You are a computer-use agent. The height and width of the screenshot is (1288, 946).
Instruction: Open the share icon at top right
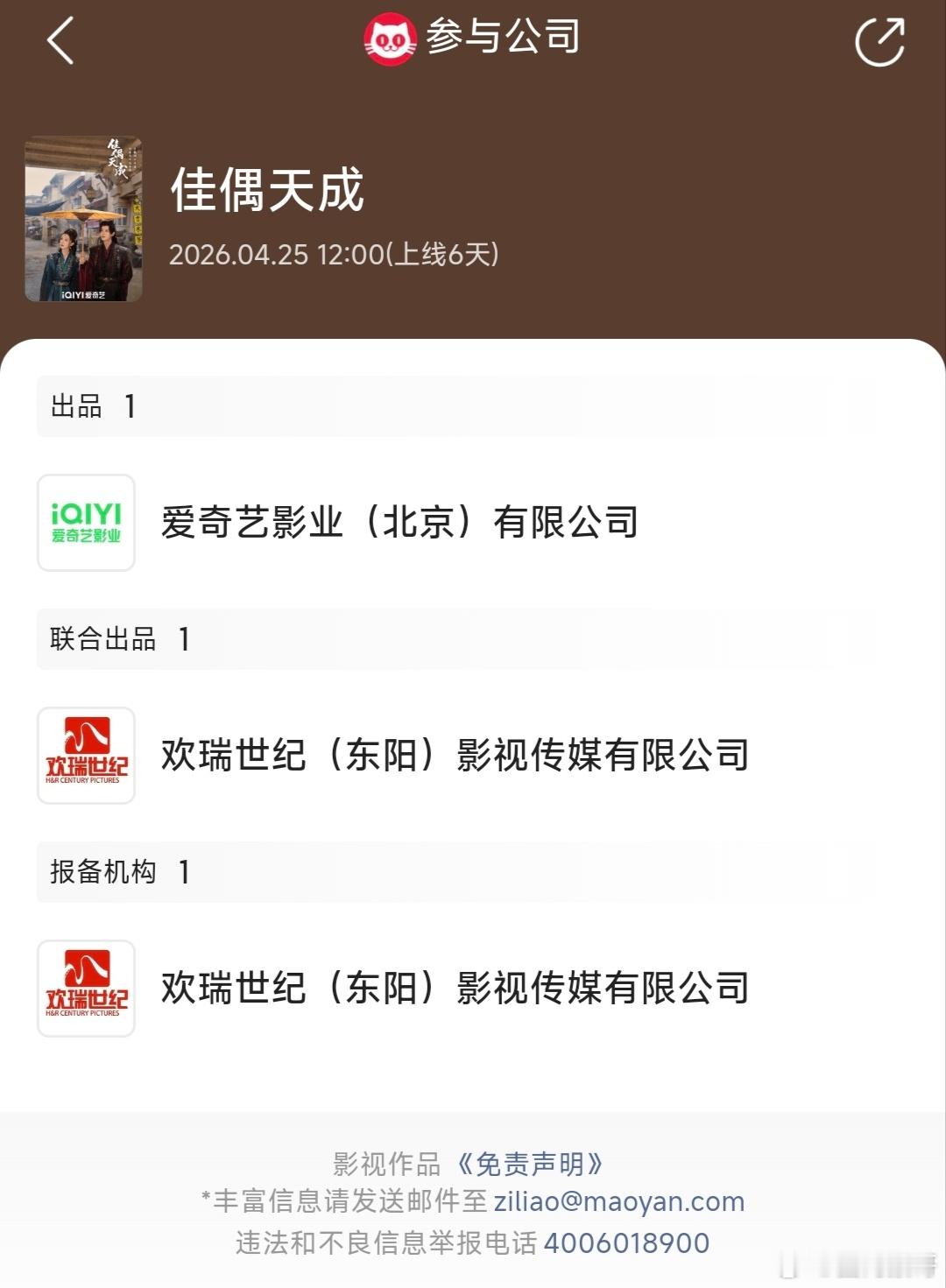click(x=879, y=39)
